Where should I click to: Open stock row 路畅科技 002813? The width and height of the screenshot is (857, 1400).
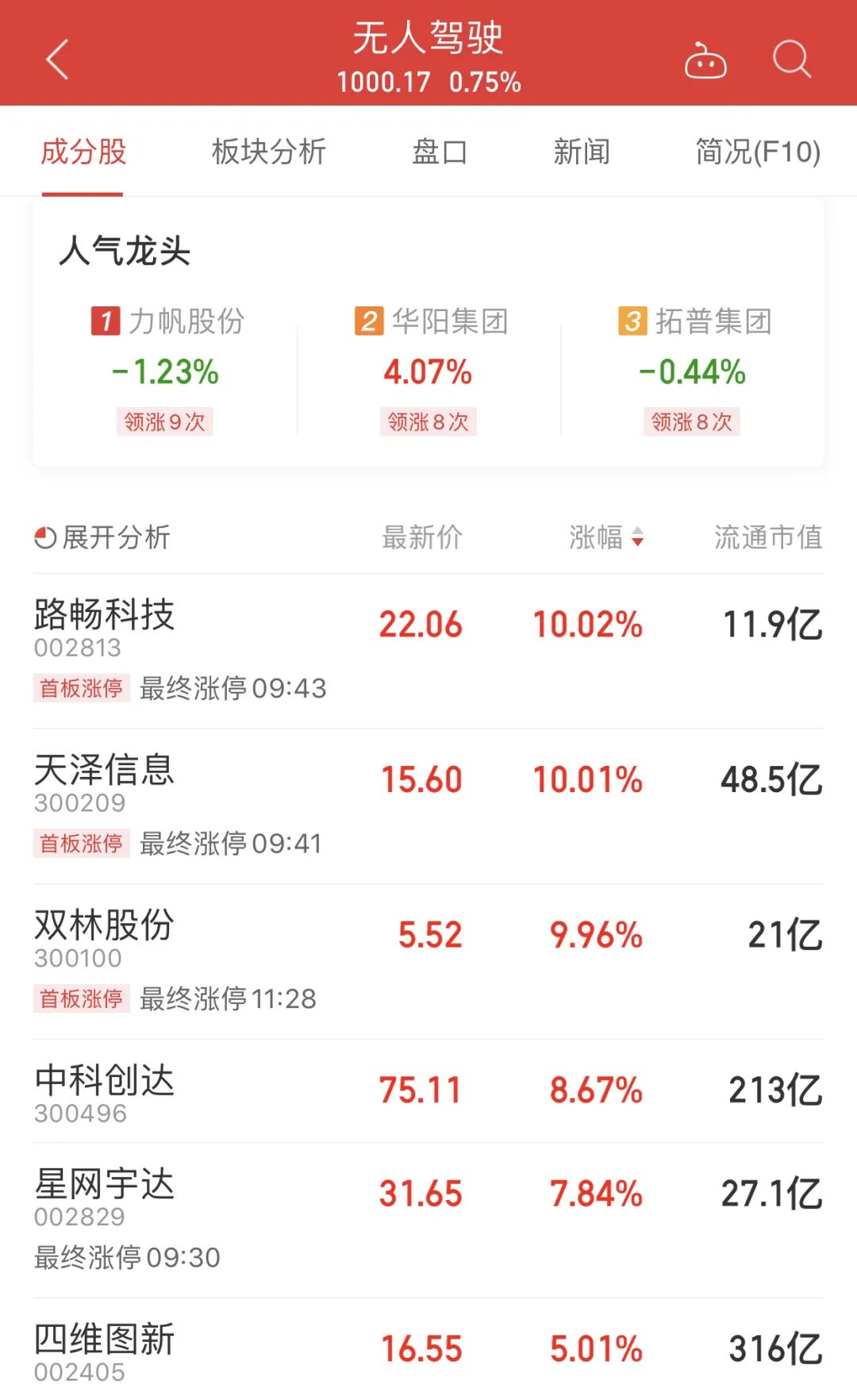[x=428, y=651]
